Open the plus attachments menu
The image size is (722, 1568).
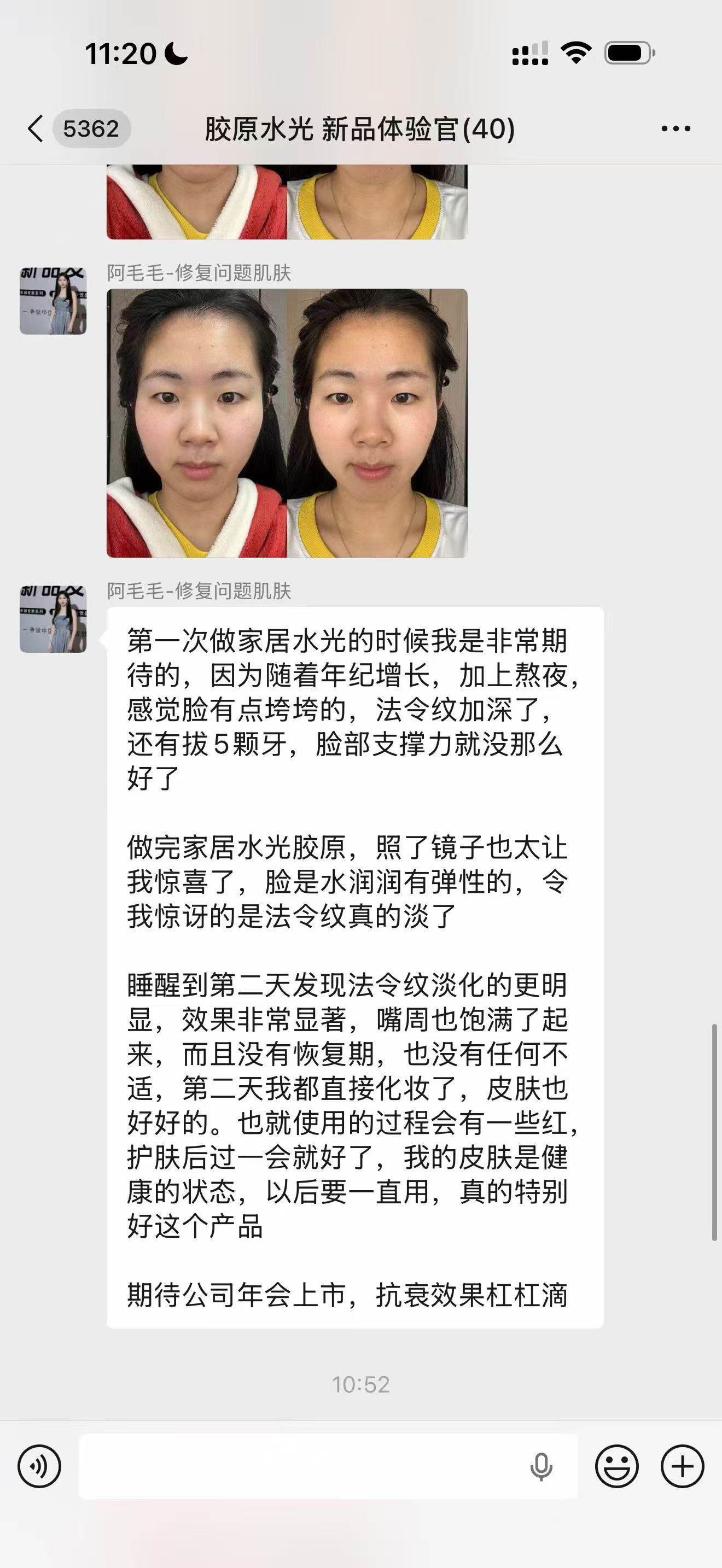tap(683, 1466)
